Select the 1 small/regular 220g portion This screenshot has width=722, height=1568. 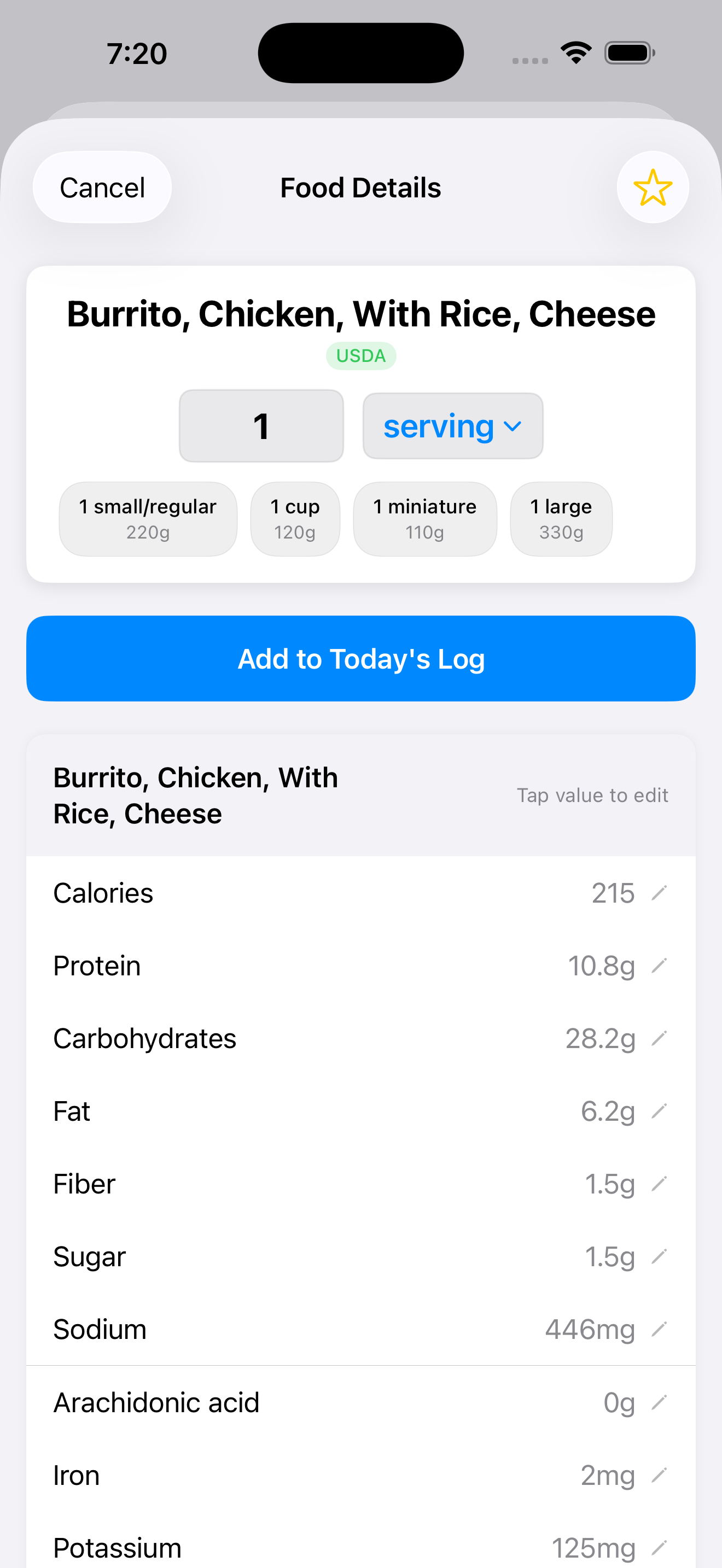pyautogui.click(x=147, y=518)
